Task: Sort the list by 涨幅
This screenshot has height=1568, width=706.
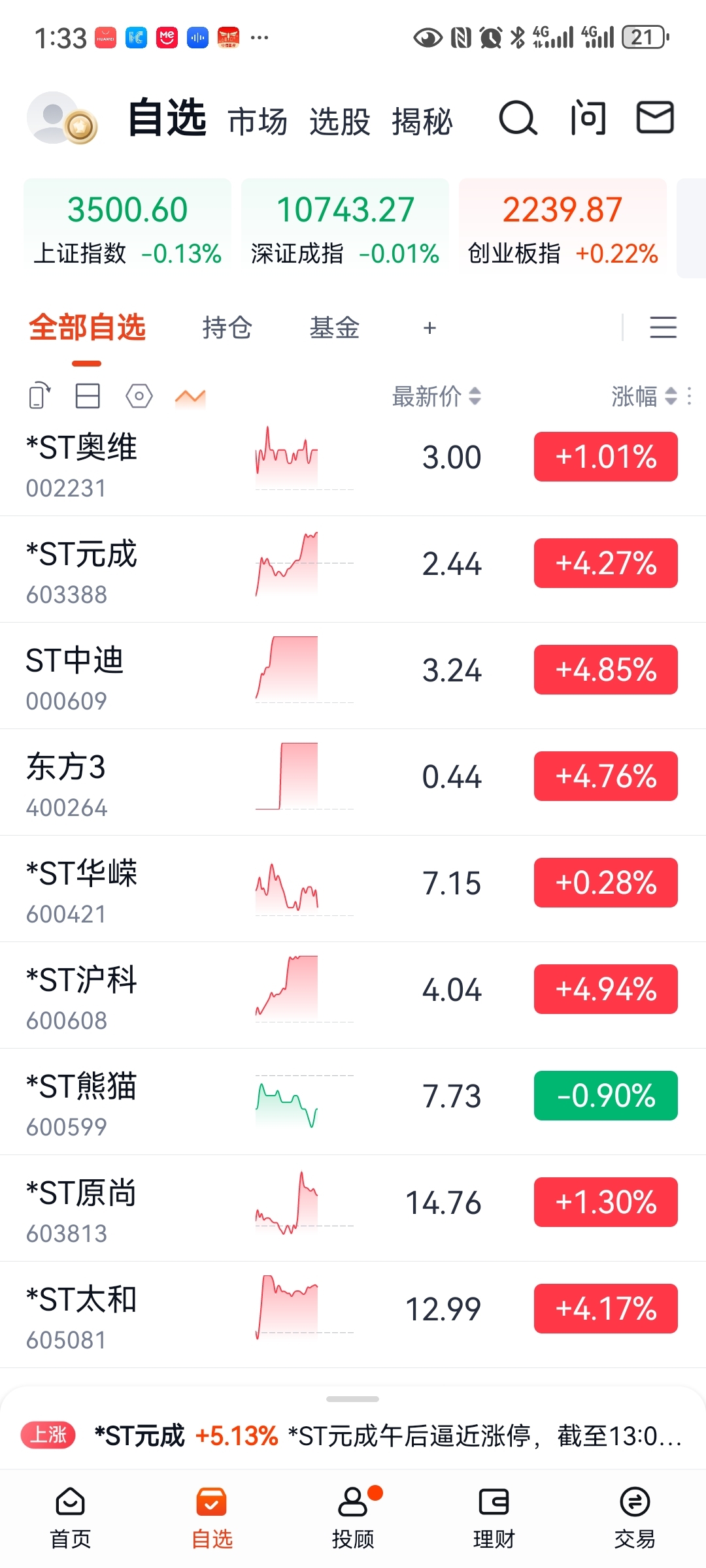Action: pyautogui.click(x=645, y=396)
